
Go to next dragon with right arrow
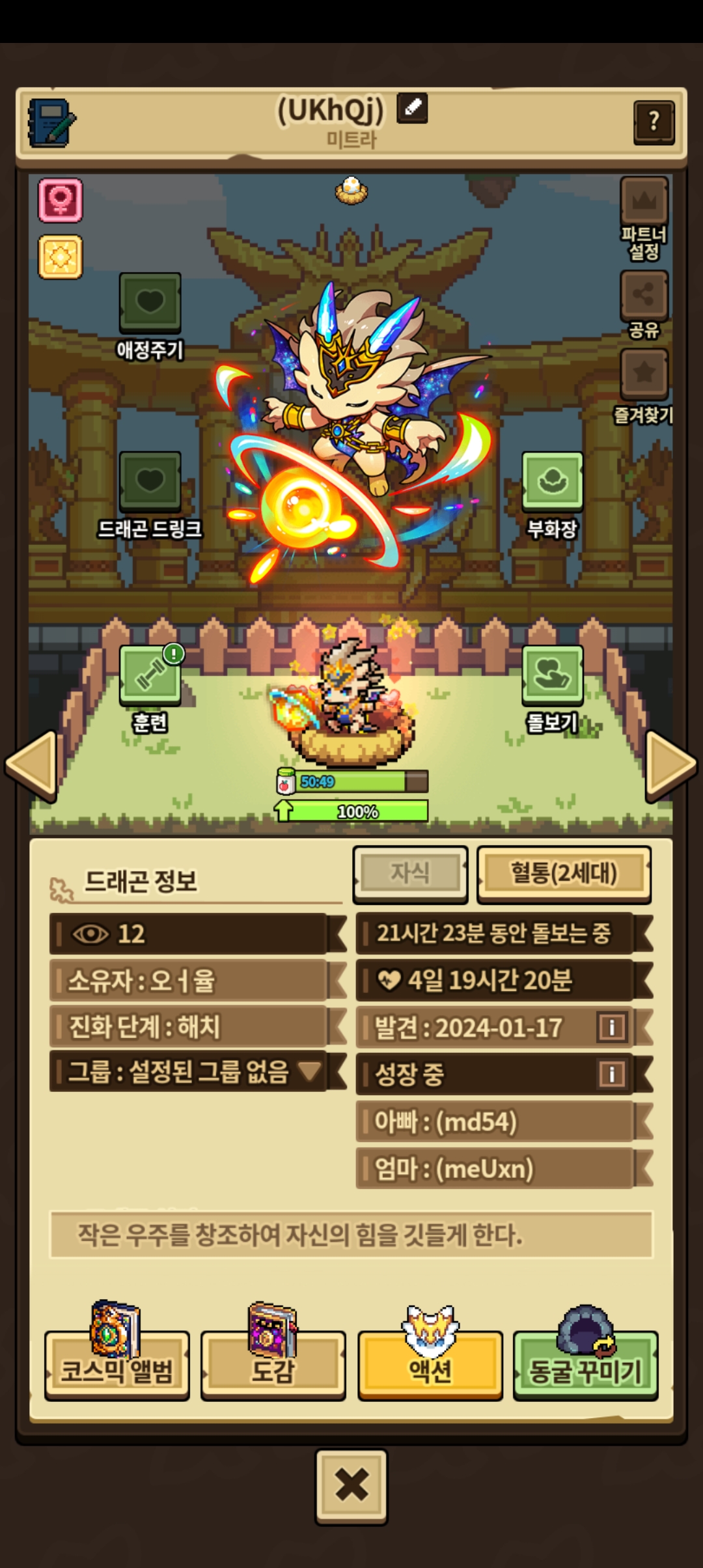tap(670, 764)
